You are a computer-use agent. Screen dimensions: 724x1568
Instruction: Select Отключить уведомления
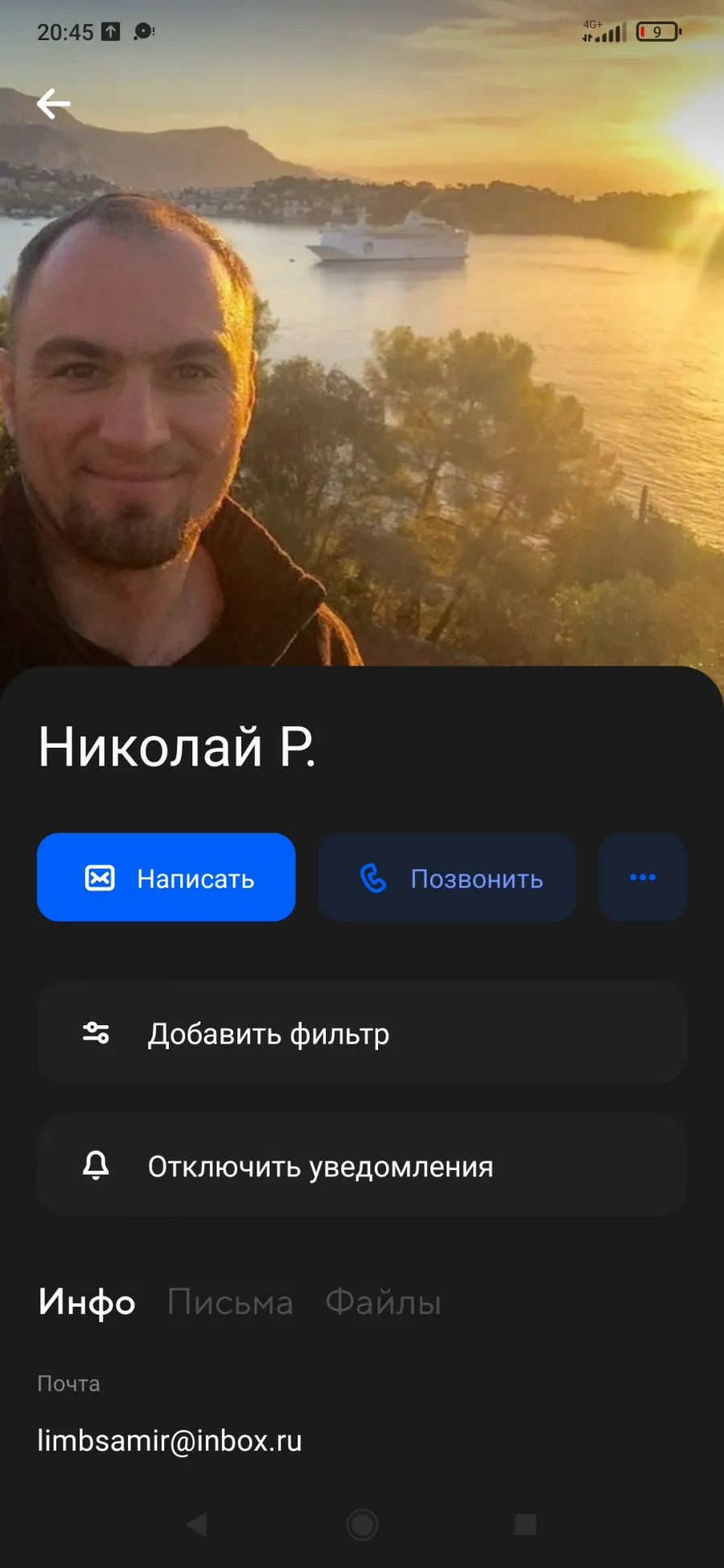coord(362,1165)
